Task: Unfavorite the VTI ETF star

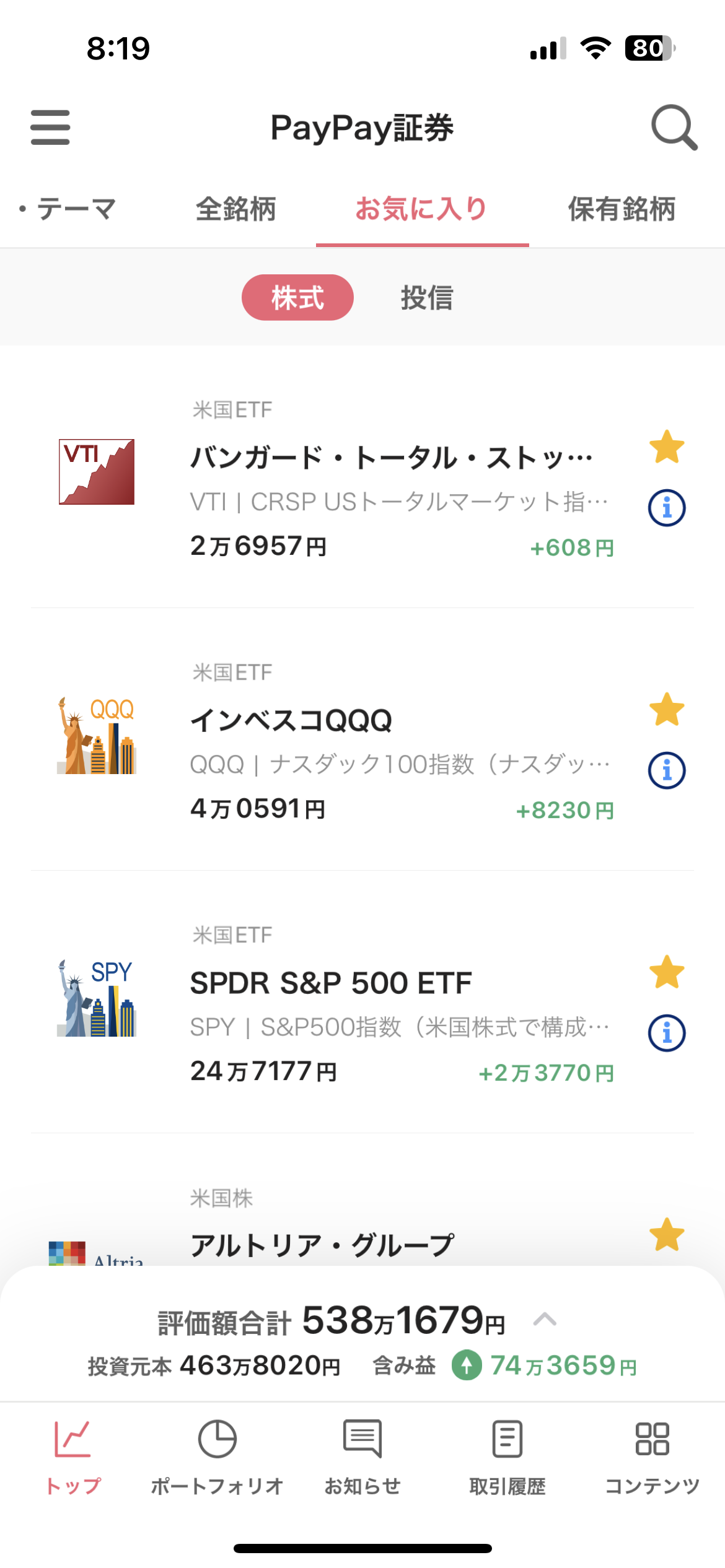Action: click(x=667, y=447)
